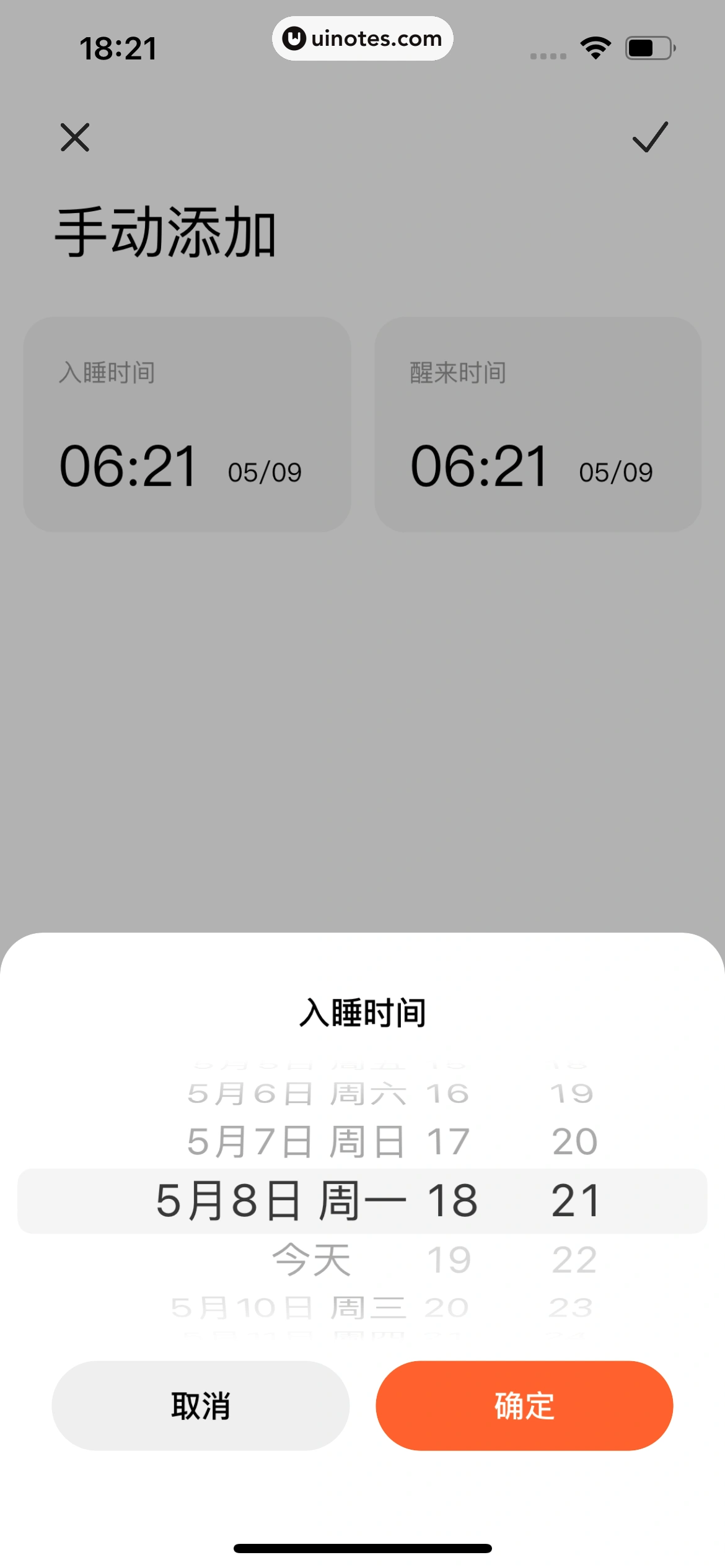
Task: Confirm the sleep time with 确定
Action: click(524, 1405)
